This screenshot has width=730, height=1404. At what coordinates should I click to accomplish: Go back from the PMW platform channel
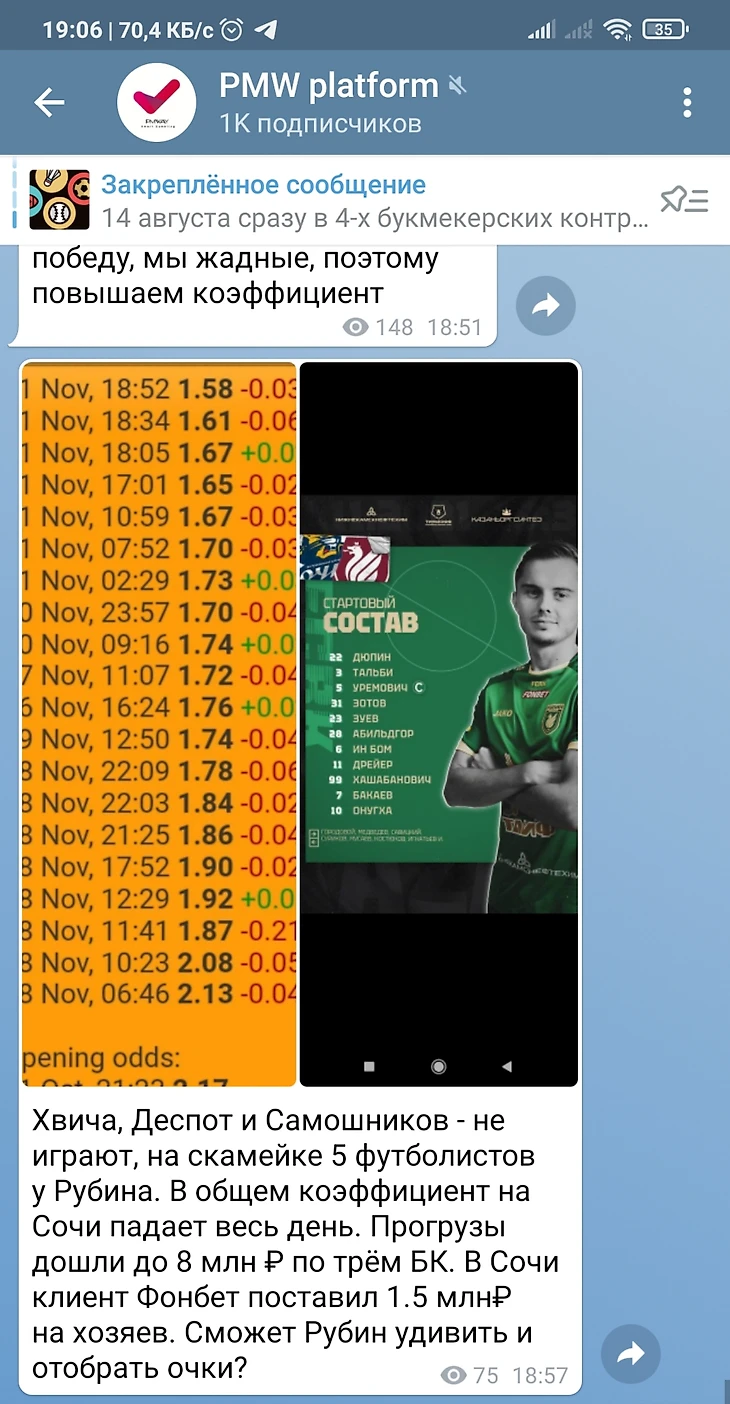(x=49, y=102)
